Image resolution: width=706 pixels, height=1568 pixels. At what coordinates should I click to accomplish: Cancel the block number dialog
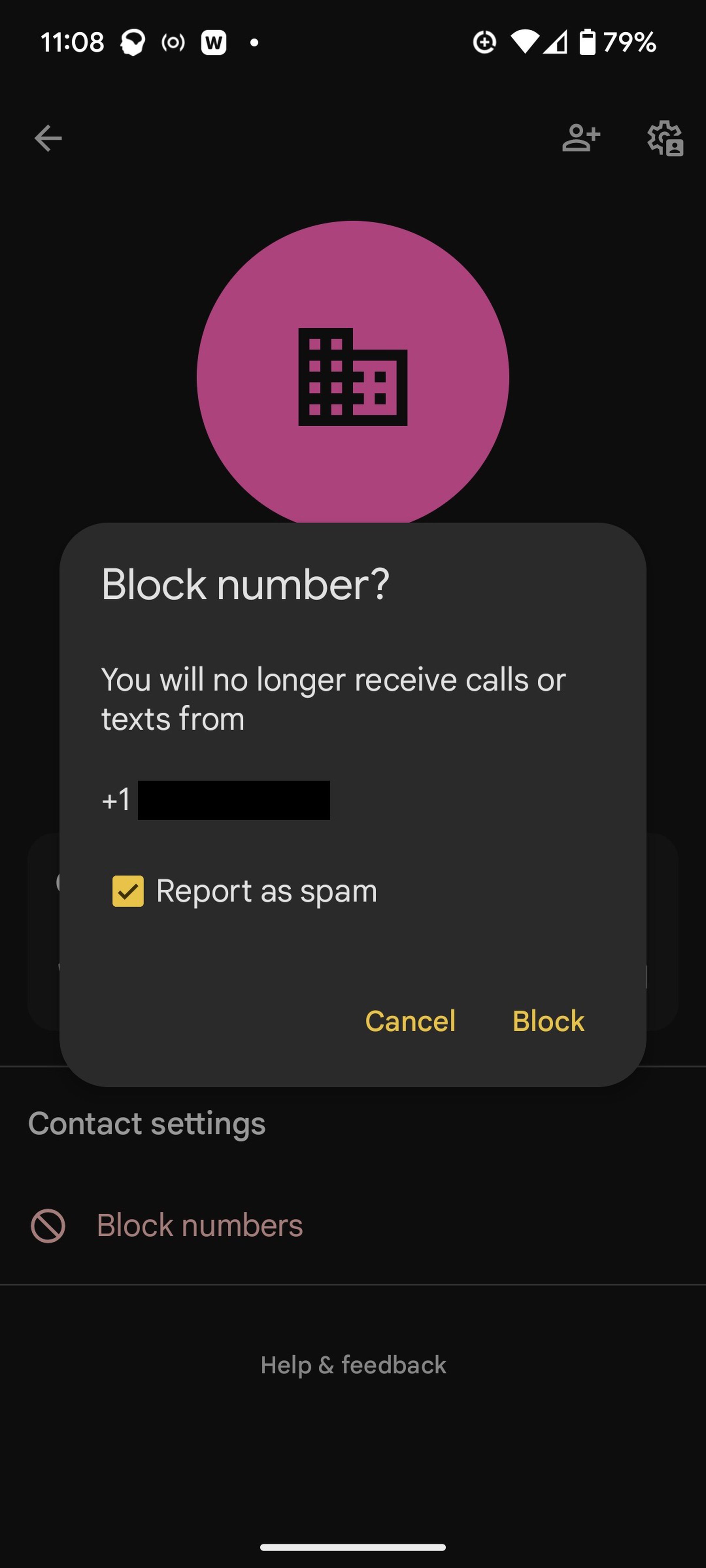pos(410,1021)
